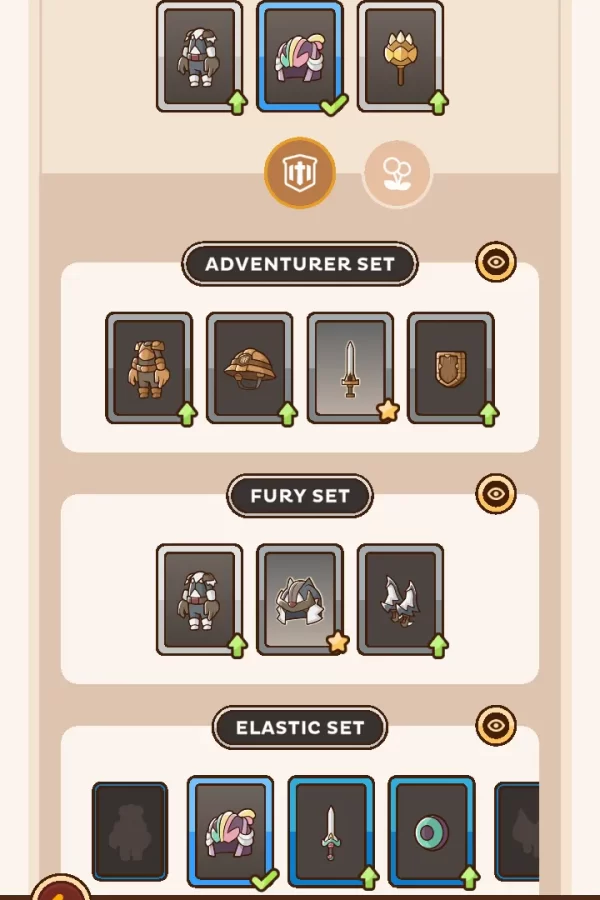Select Elastic Set sword card
This screenshot has height=900, width=600.
331,832
